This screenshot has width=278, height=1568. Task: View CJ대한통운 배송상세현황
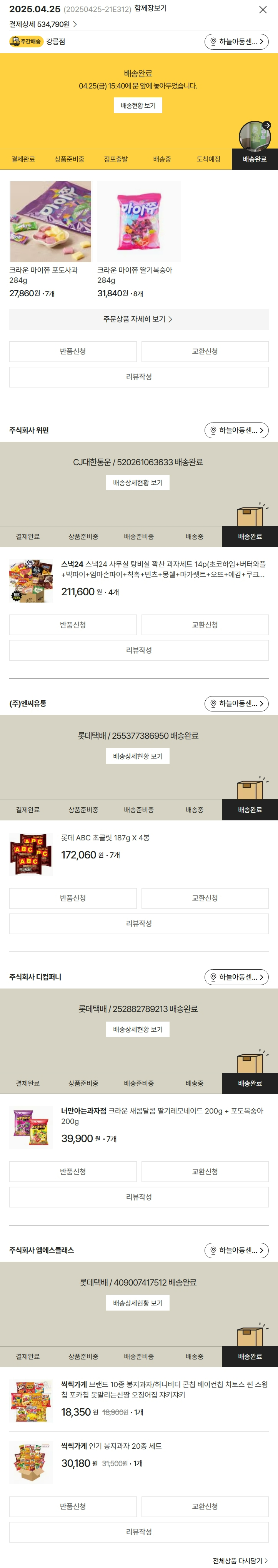138,483
